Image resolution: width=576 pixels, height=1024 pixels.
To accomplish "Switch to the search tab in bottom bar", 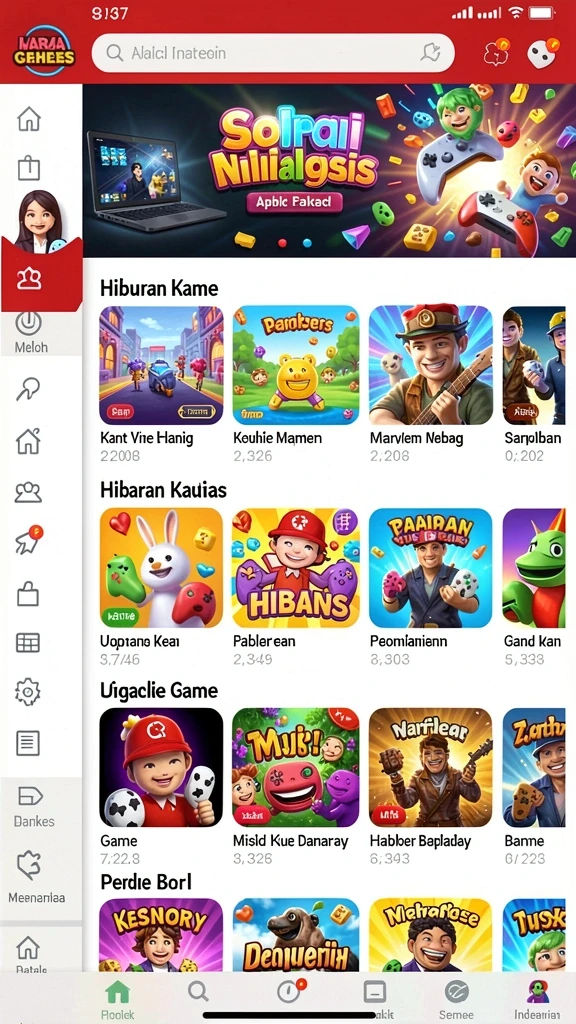I will pos(198,993).
